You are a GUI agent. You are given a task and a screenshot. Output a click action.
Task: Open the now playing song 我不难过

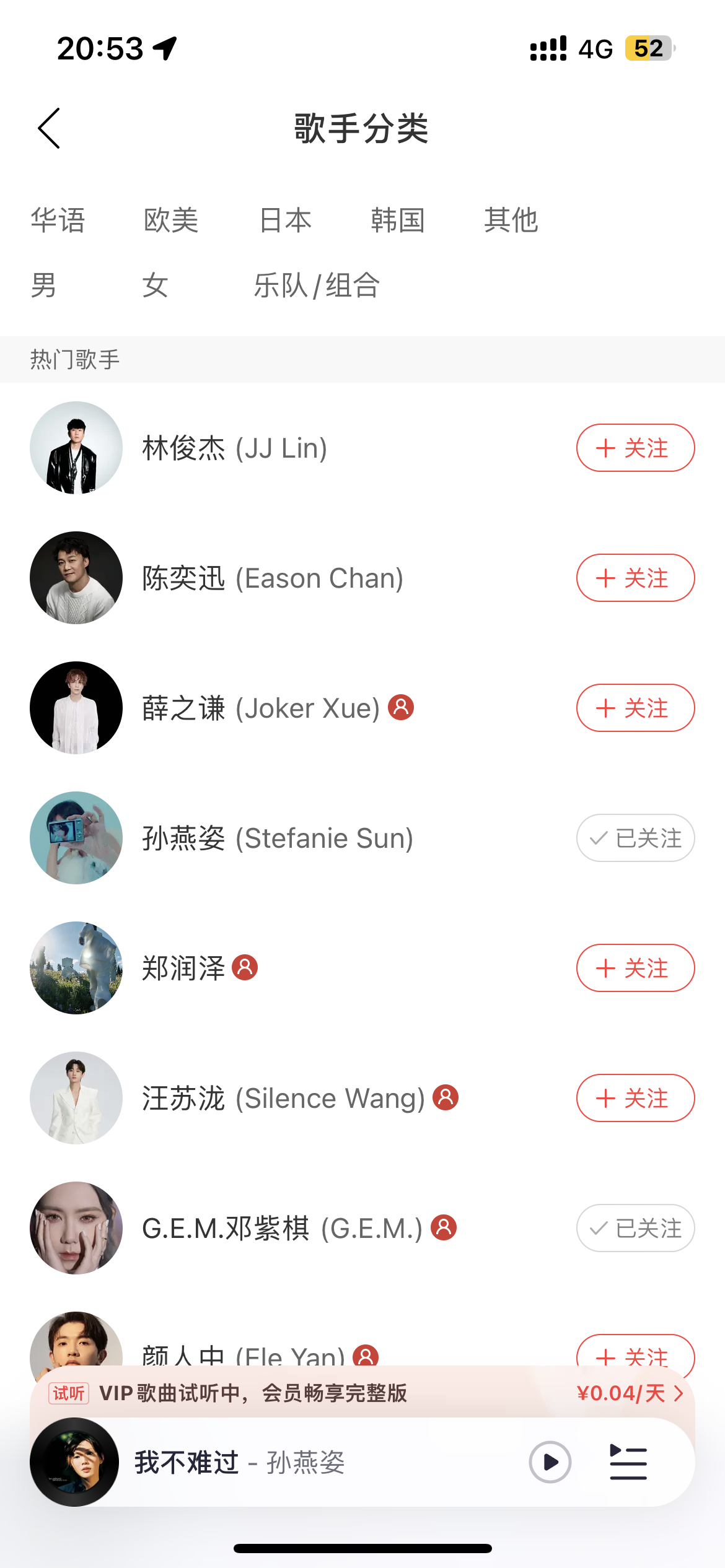pyautogui.click(x=240, y=1462)
